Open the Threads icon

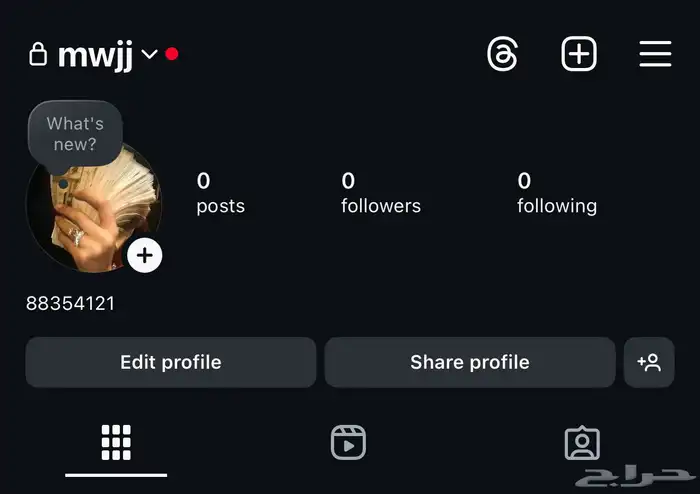click(502, 54)
